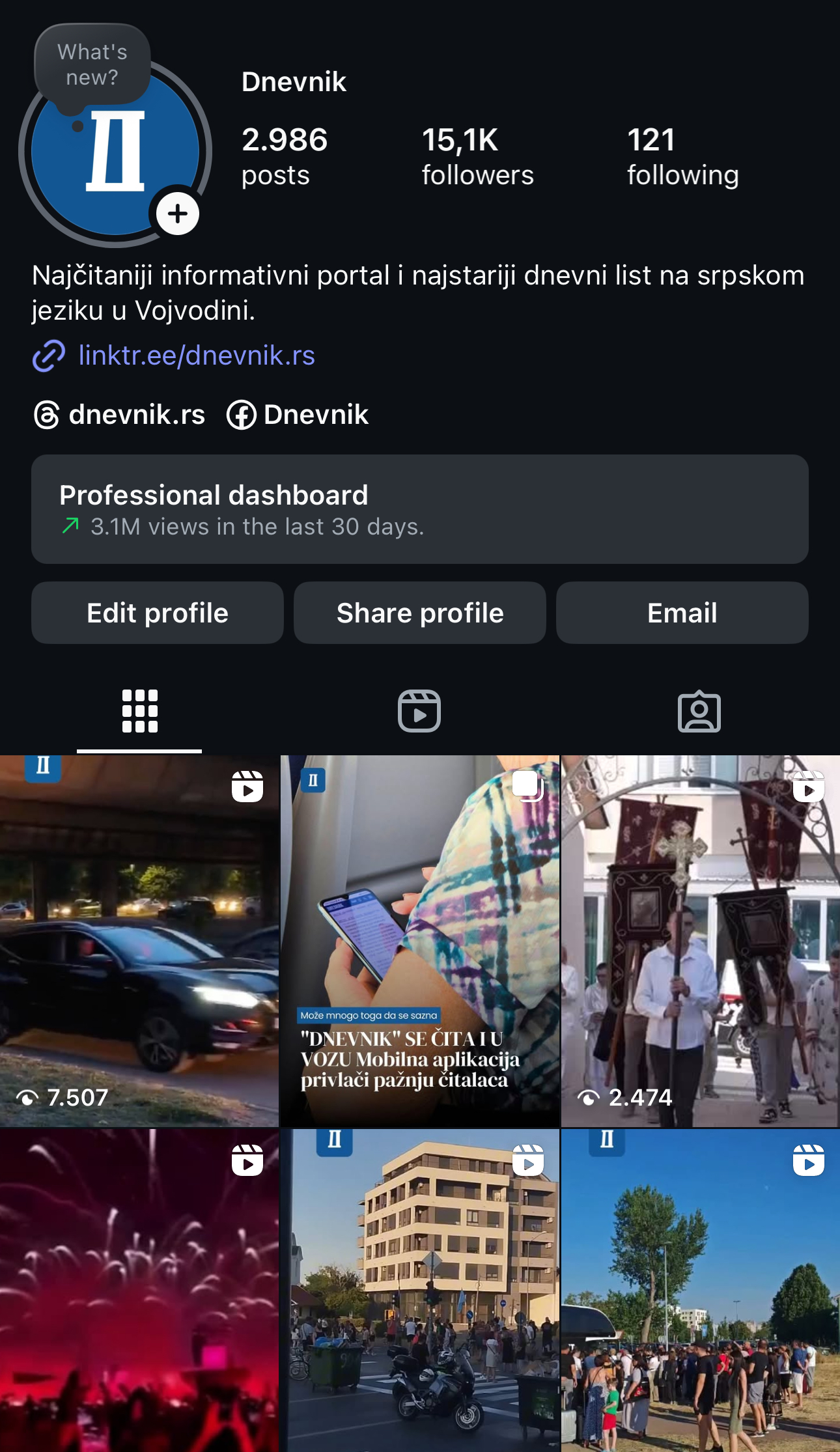
Task: Tap Share profile
Action: 420,613
